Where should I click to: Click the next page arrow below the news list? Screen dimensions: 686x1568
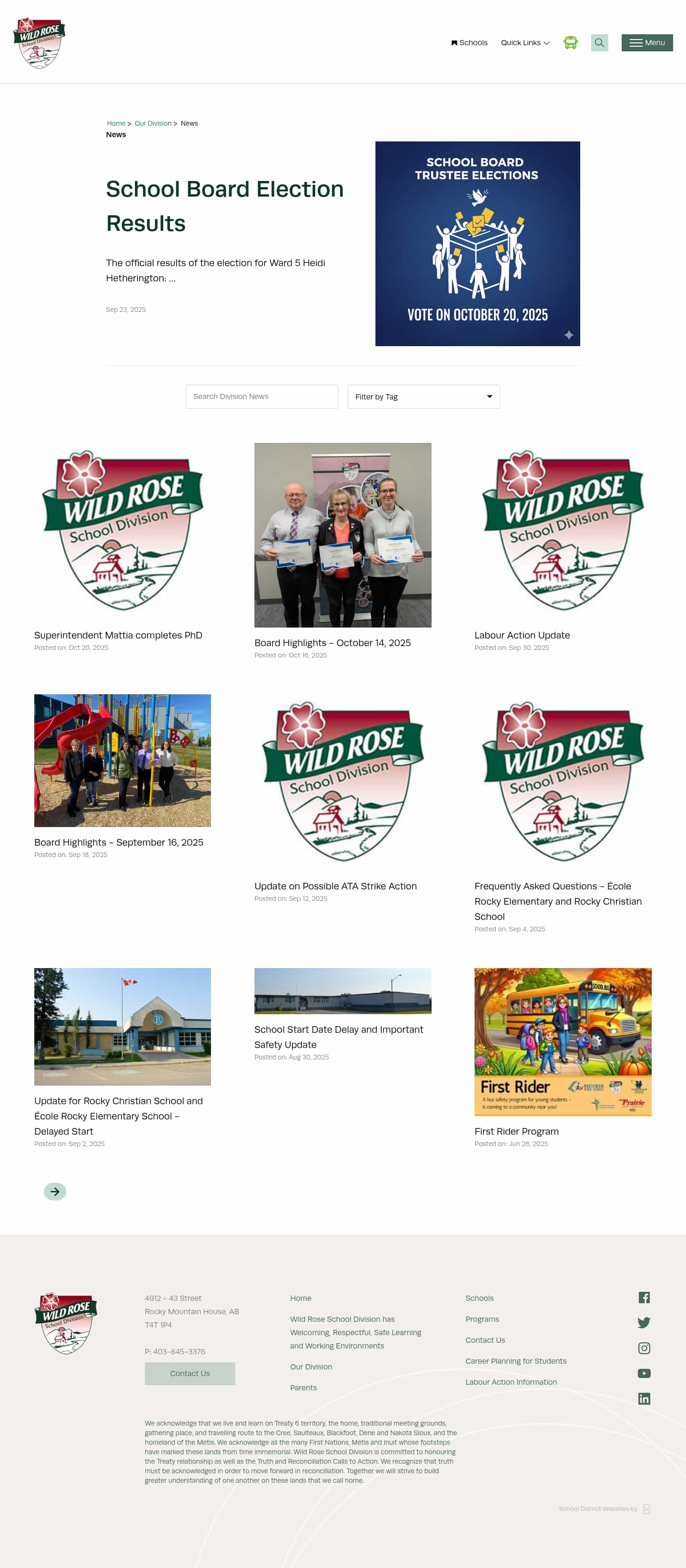(55, 1191)
